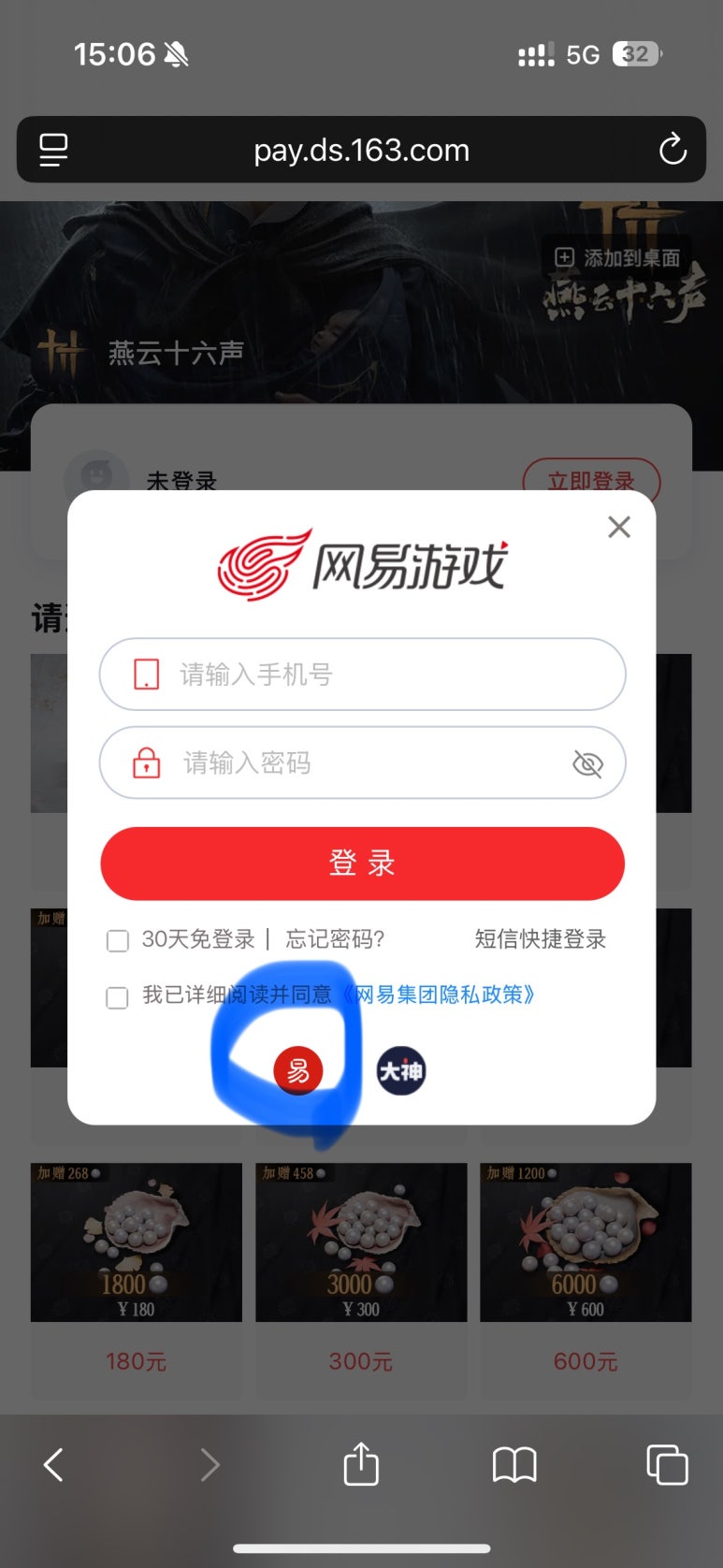Screen dimensions: 723x1568
Task: Switch to 短信快捷登录
Action: pyautogui.click(x=540, y=939)
